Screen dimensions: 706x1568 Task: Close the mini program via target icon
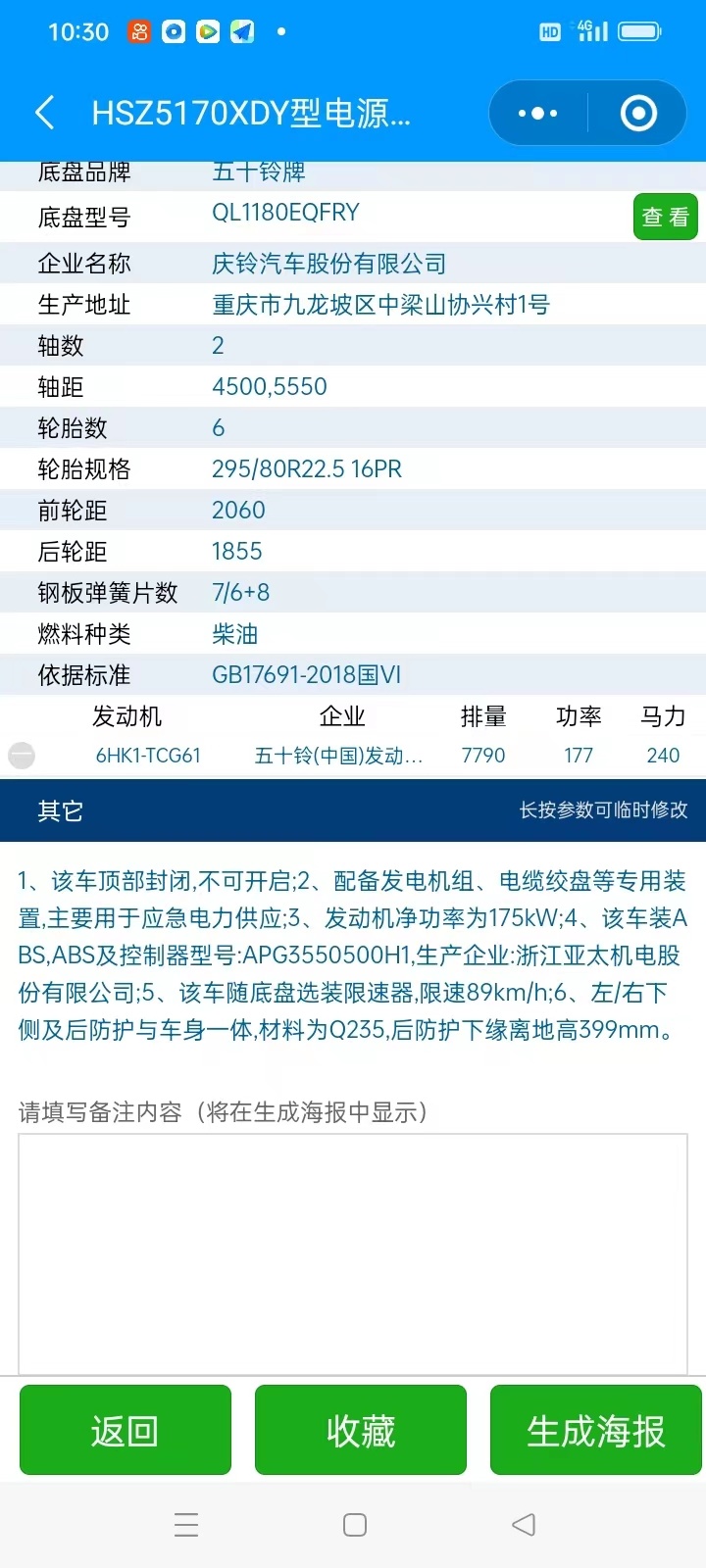click(x=638, y=114)
